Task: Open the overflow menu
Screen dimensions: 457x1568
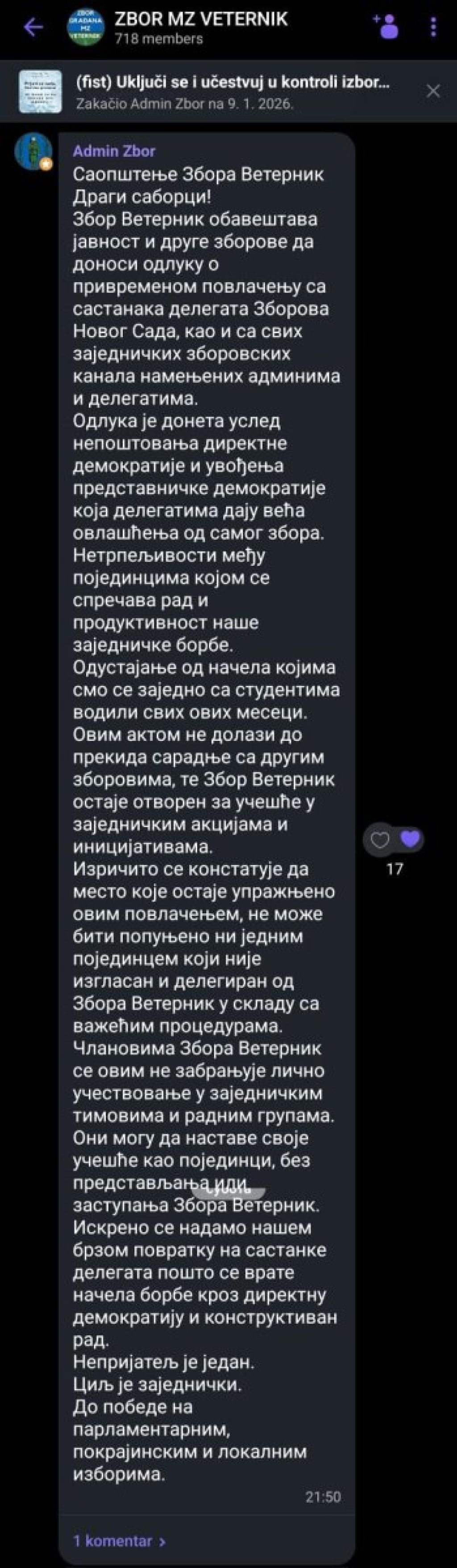Action: (x=433, y=27)
